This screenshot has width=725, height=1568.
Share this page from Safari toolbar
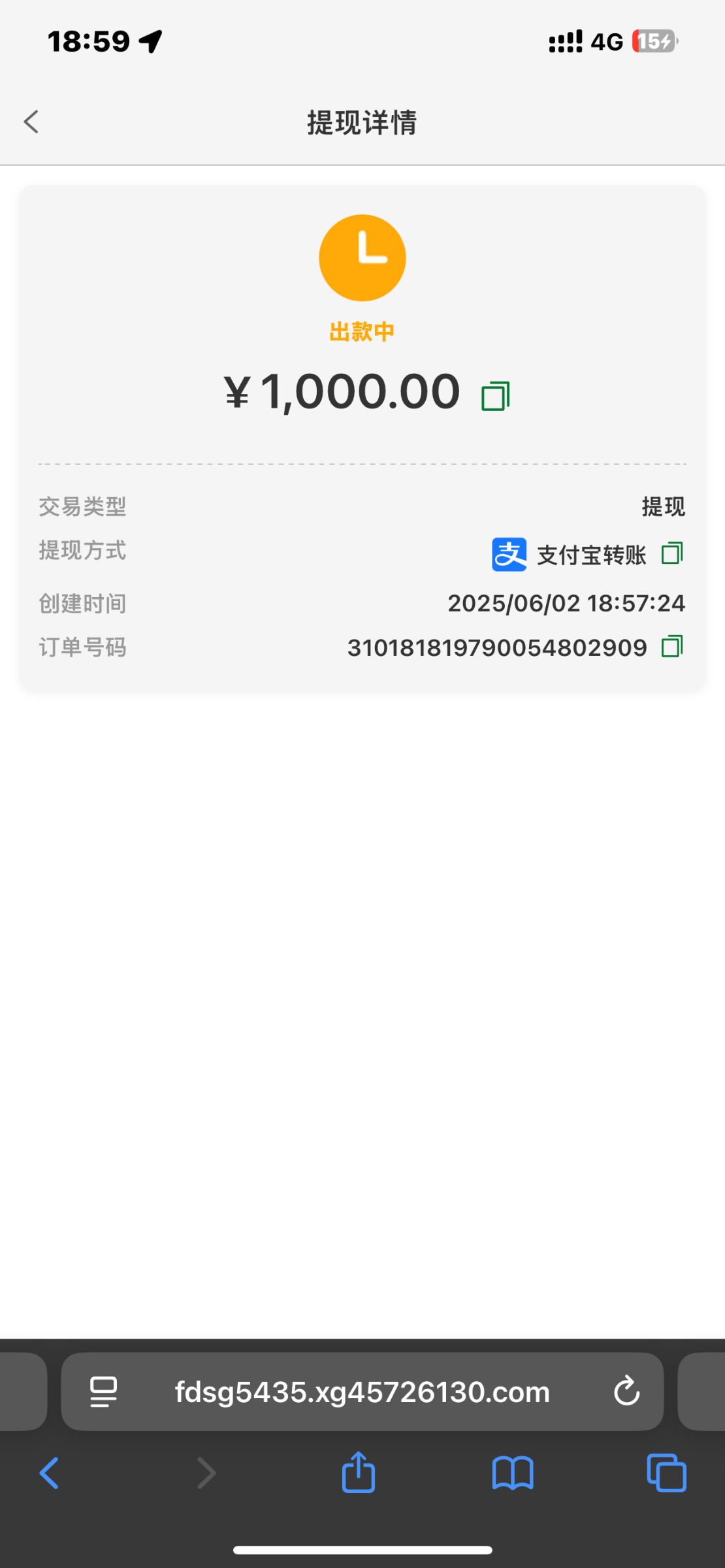[359, 1473]
